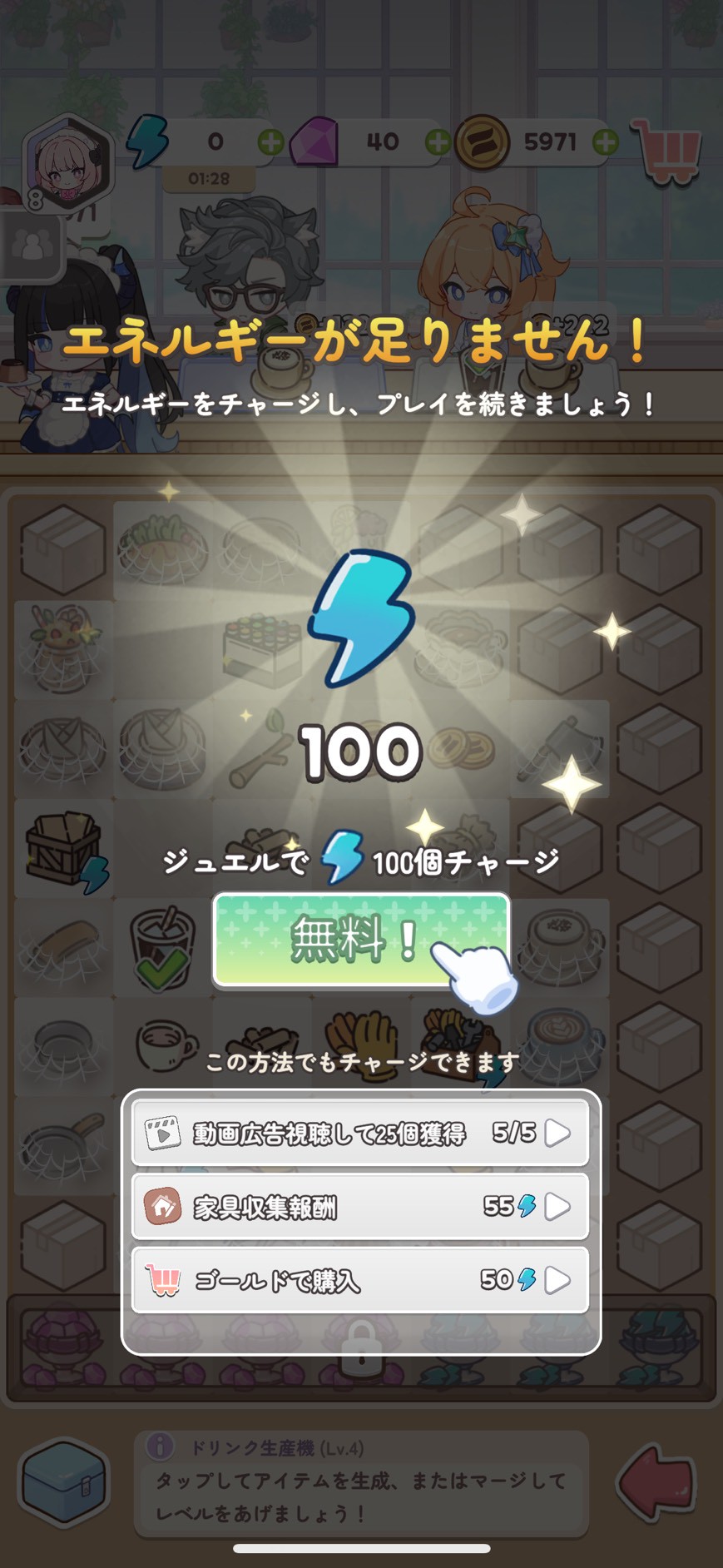Open the friends panel icon
This screenshot has width=723, height=1568.
point(33,246)
